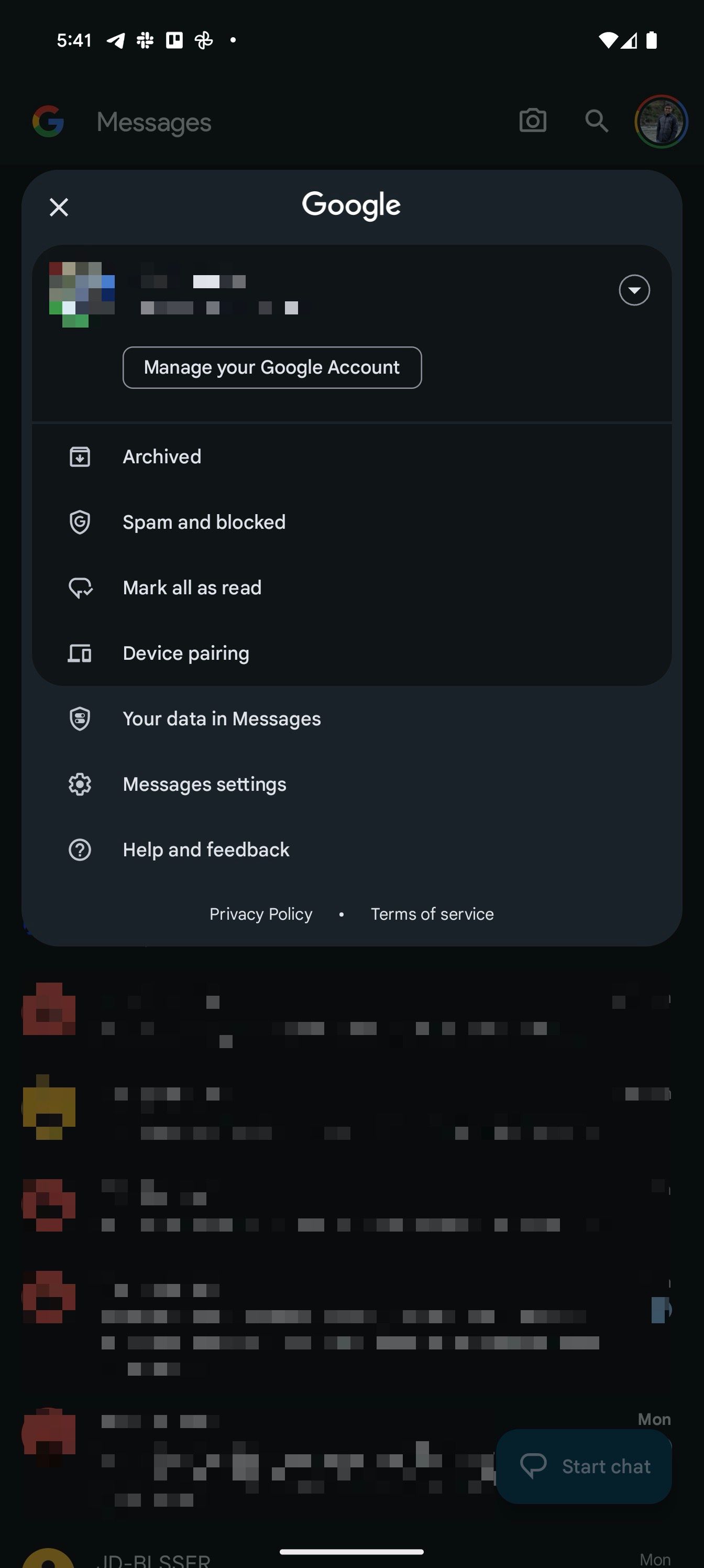Click the Help and feedback question mark icon
The height and width of the screenshot is (1568, 704).
coord(80,849)
